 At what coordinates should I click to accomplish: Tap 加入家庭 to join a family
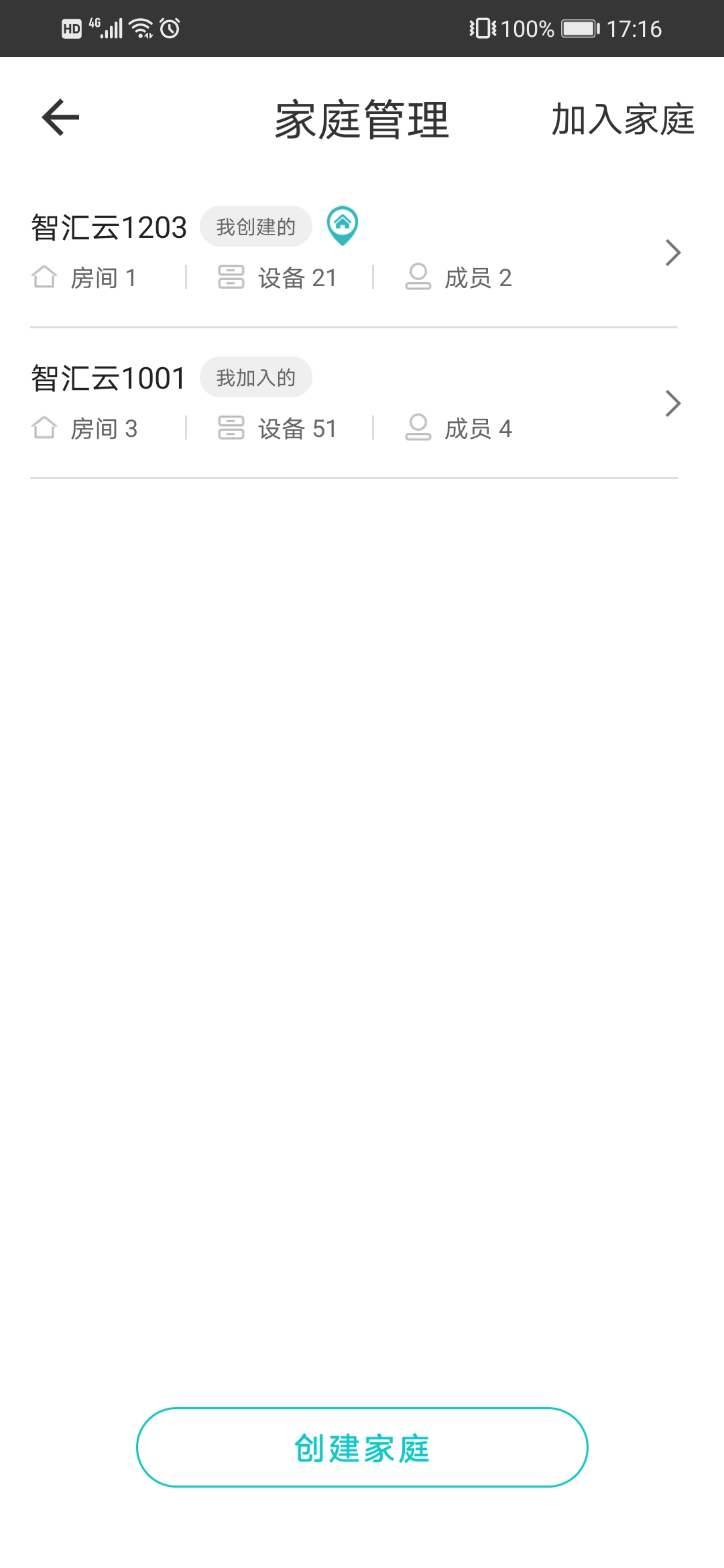[x=622, y=120]
